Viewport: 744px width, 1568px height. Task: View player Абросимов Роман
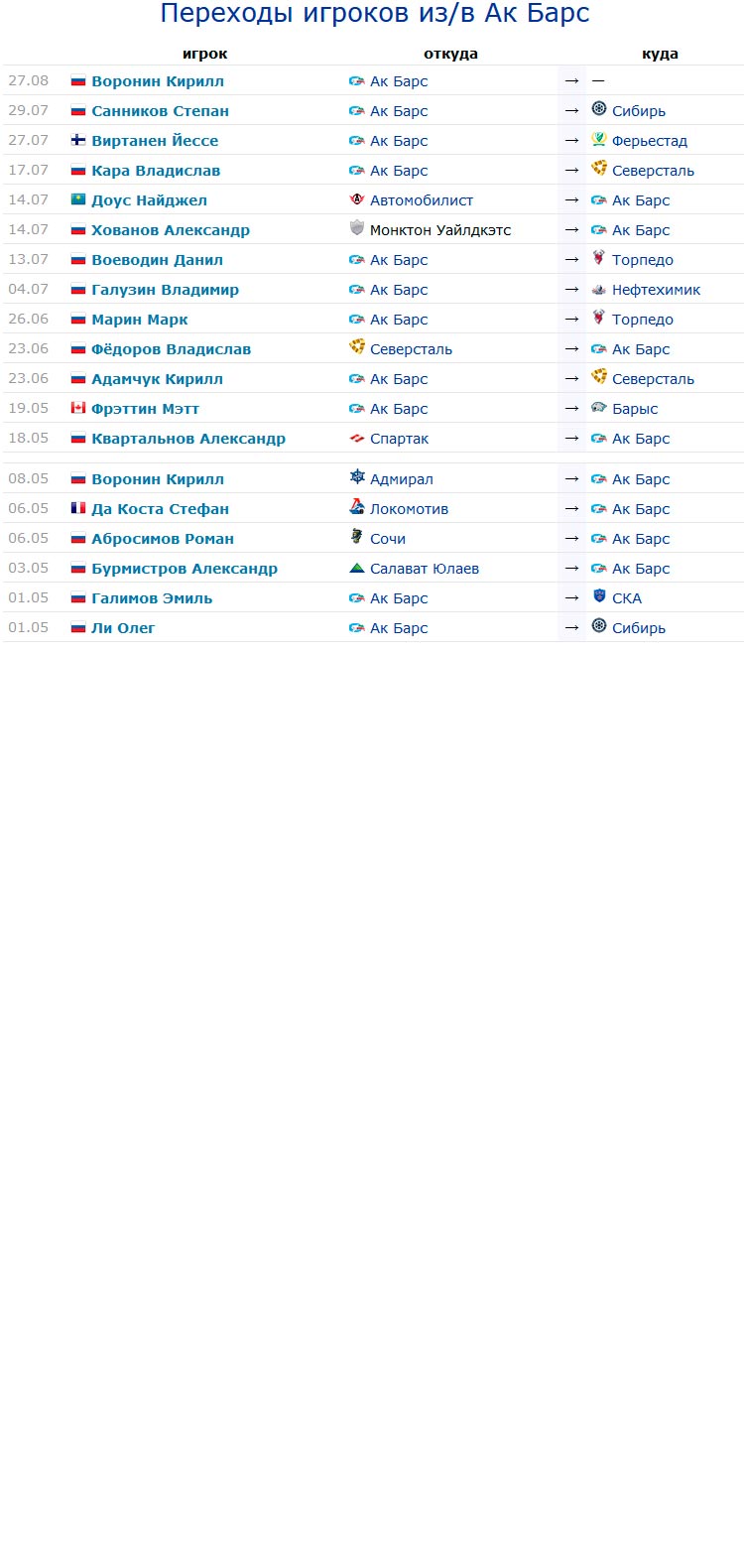coord(163,539)
